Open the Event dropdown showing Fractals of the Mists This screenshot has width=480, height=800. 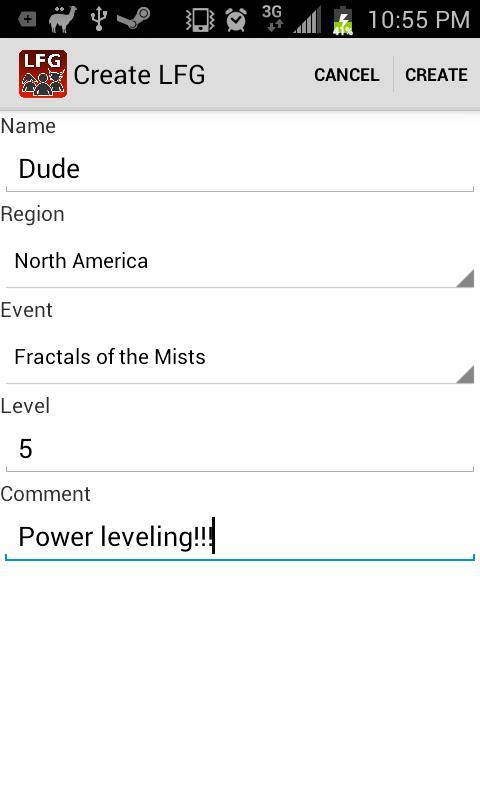(x=240, y=357)
